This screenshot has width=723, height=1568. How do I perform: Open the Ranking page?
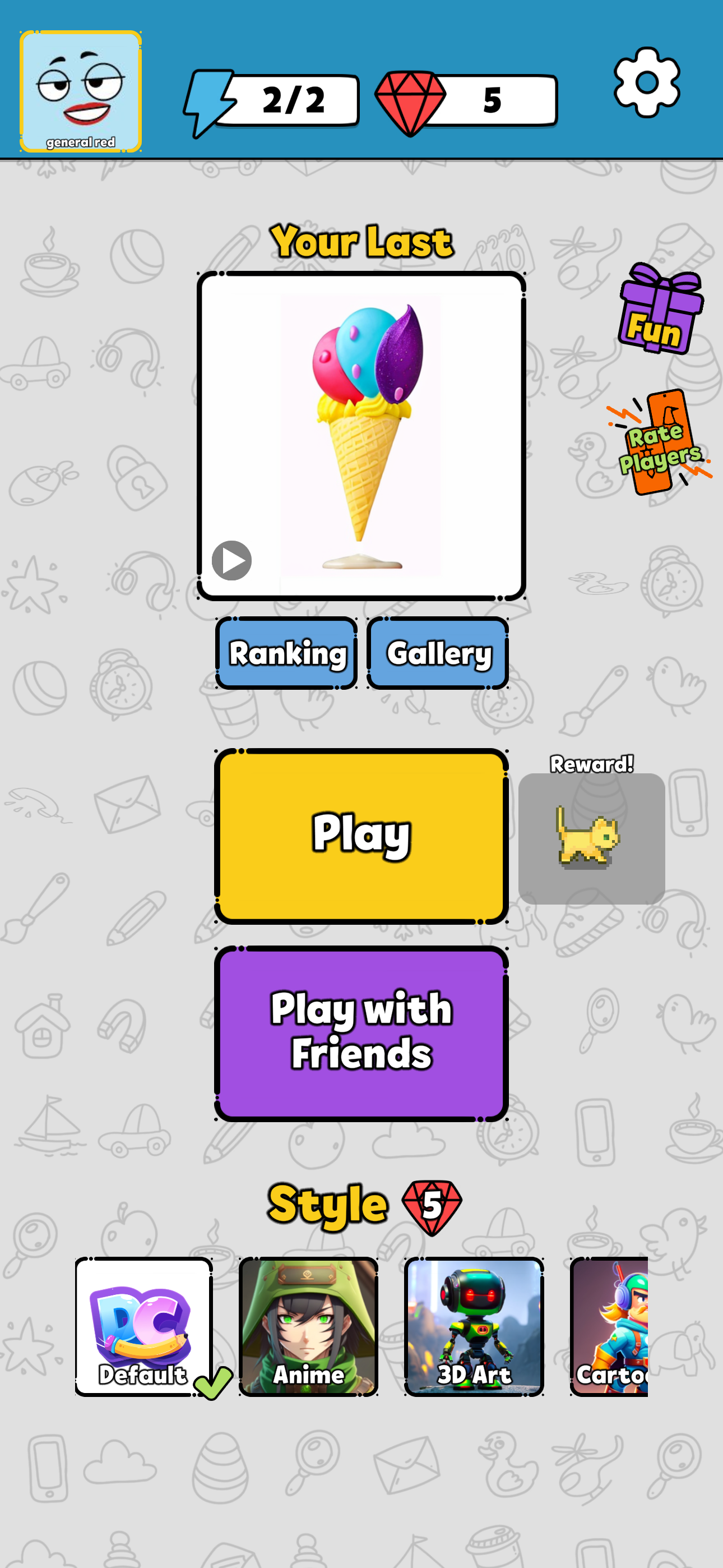click(286, 653)
